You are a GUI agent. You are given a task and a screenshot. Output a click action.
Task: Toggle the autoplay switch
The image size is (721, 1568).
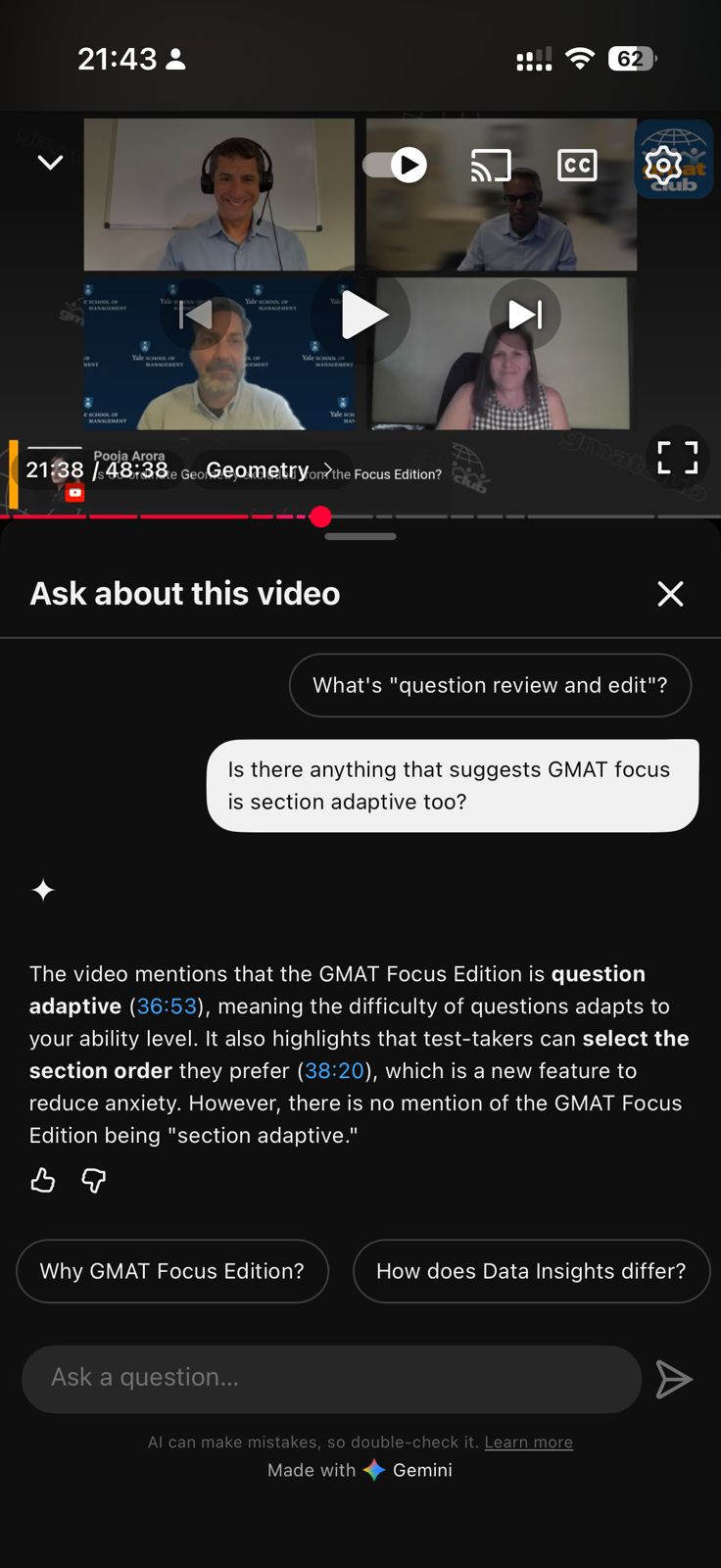(x=395, y=165)
